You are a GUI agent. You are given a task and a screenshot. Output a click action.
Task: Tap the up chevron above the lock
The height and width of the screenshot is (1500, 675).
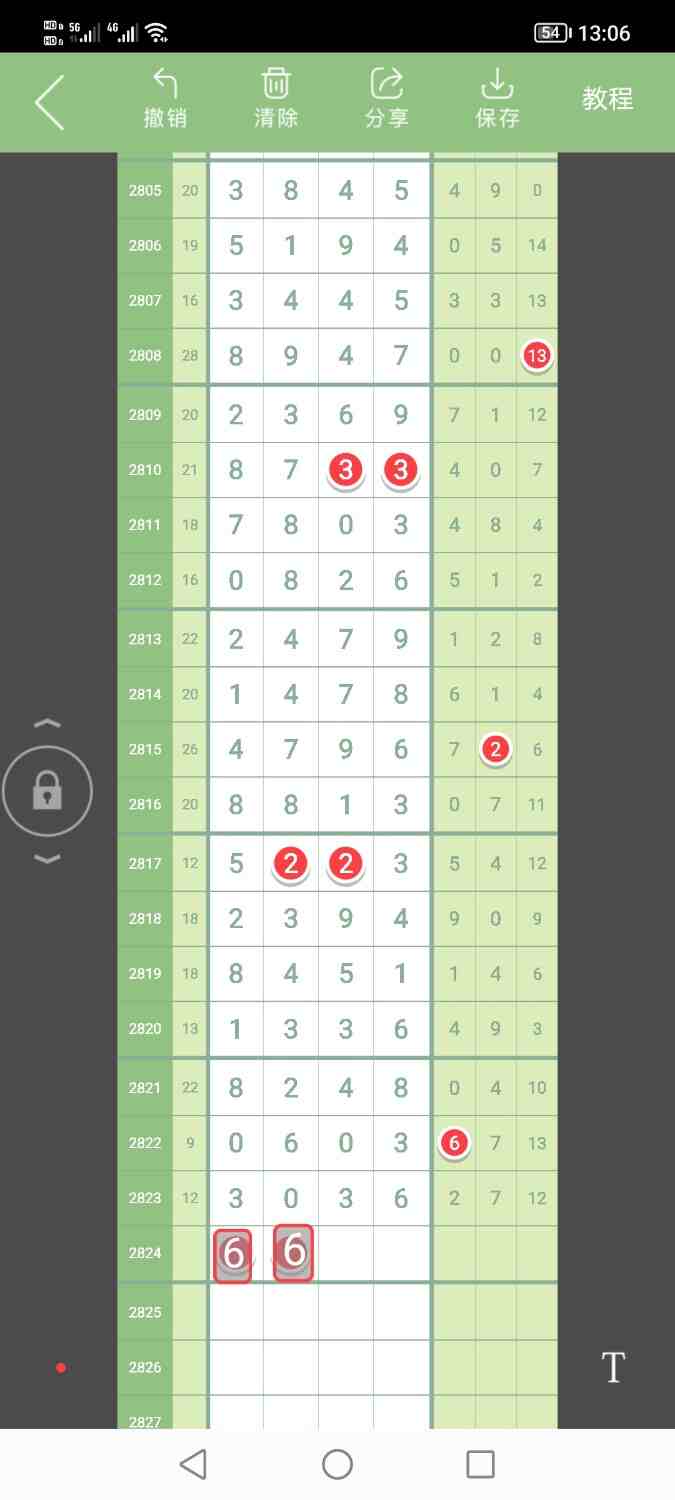tap(47, 723)
